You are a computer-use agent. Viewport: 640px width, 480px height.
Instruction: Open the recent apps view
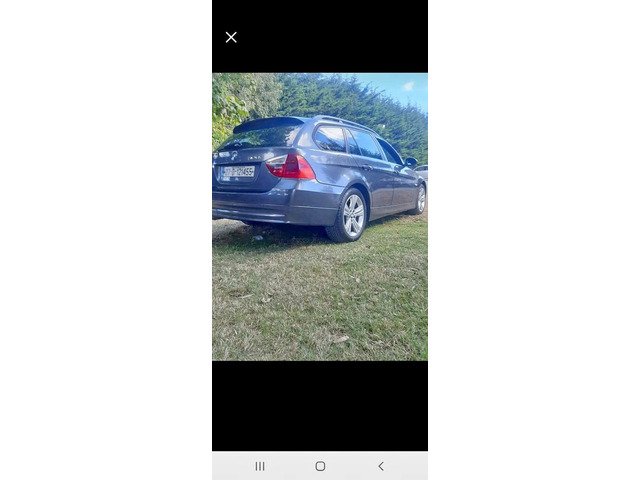pyautogui.click(x=260, y=466)
